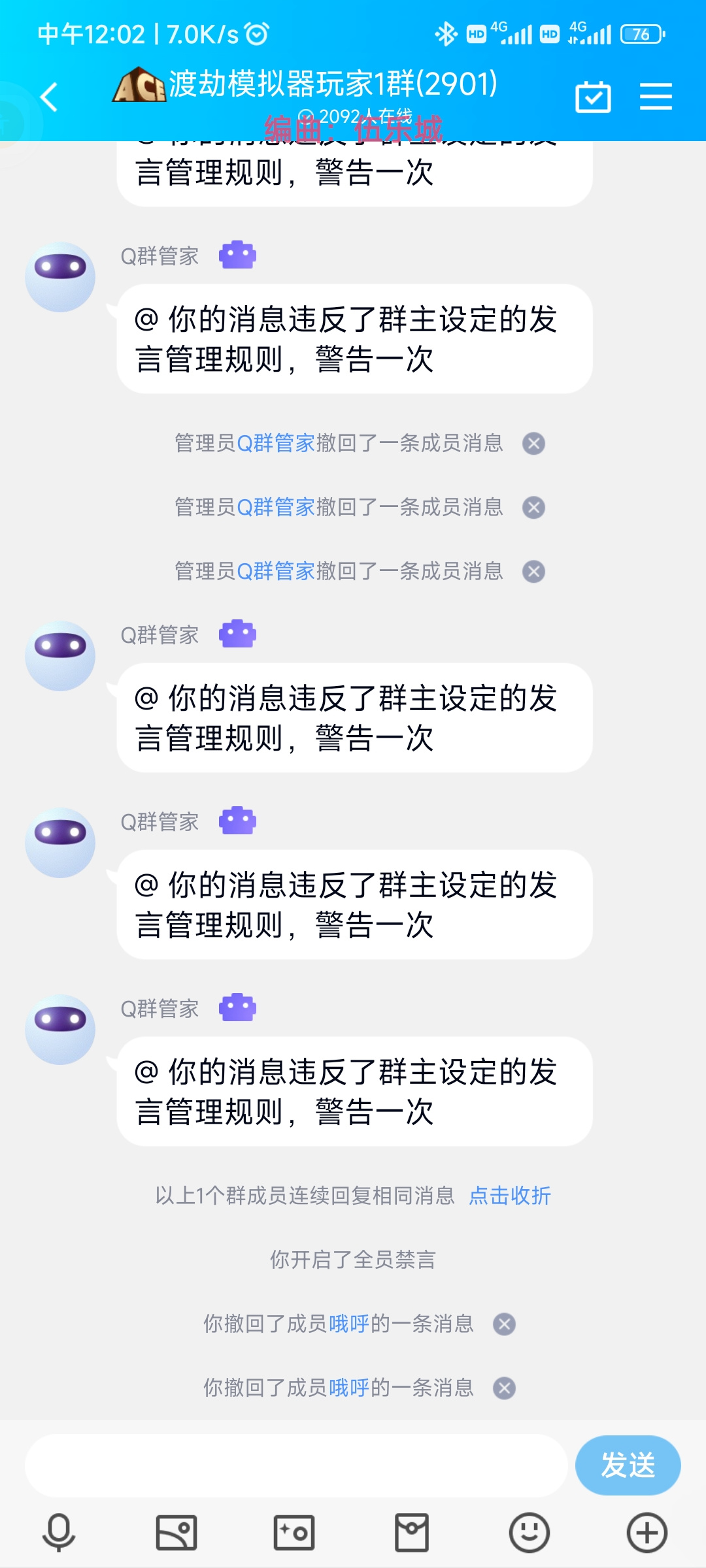706x1568 pixels.
Task: Open the red packet icon
Action: [412, 1532]
